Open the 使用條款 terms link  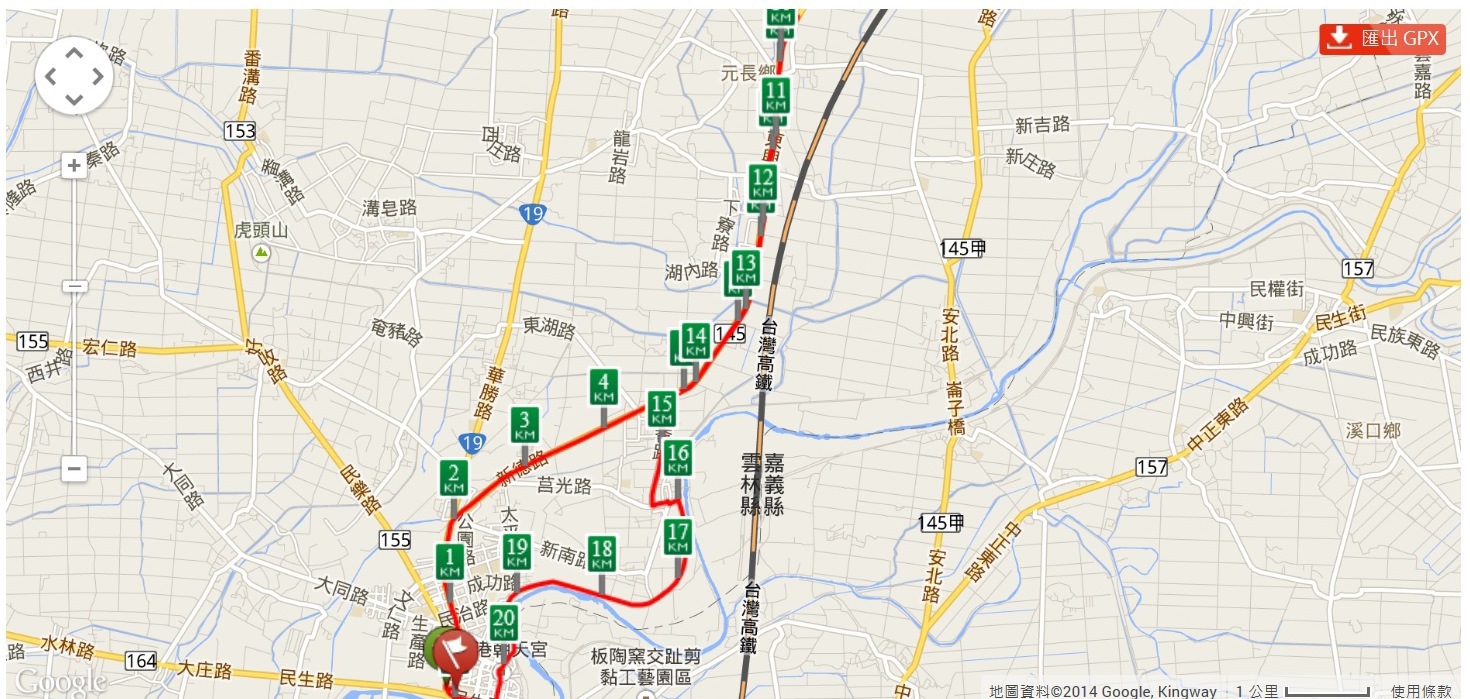point(1421,691)
